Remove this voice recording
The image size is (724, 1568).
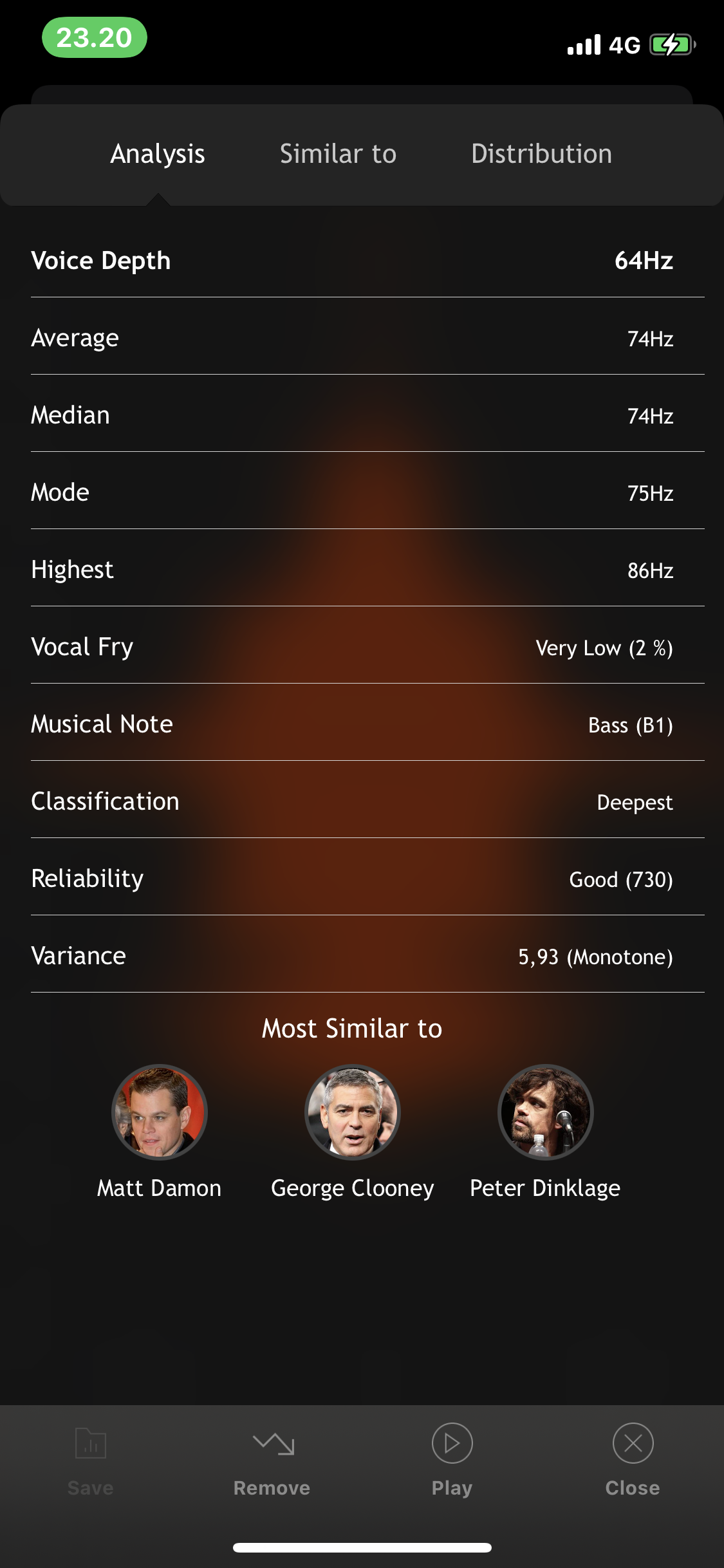pos(272,1459)
